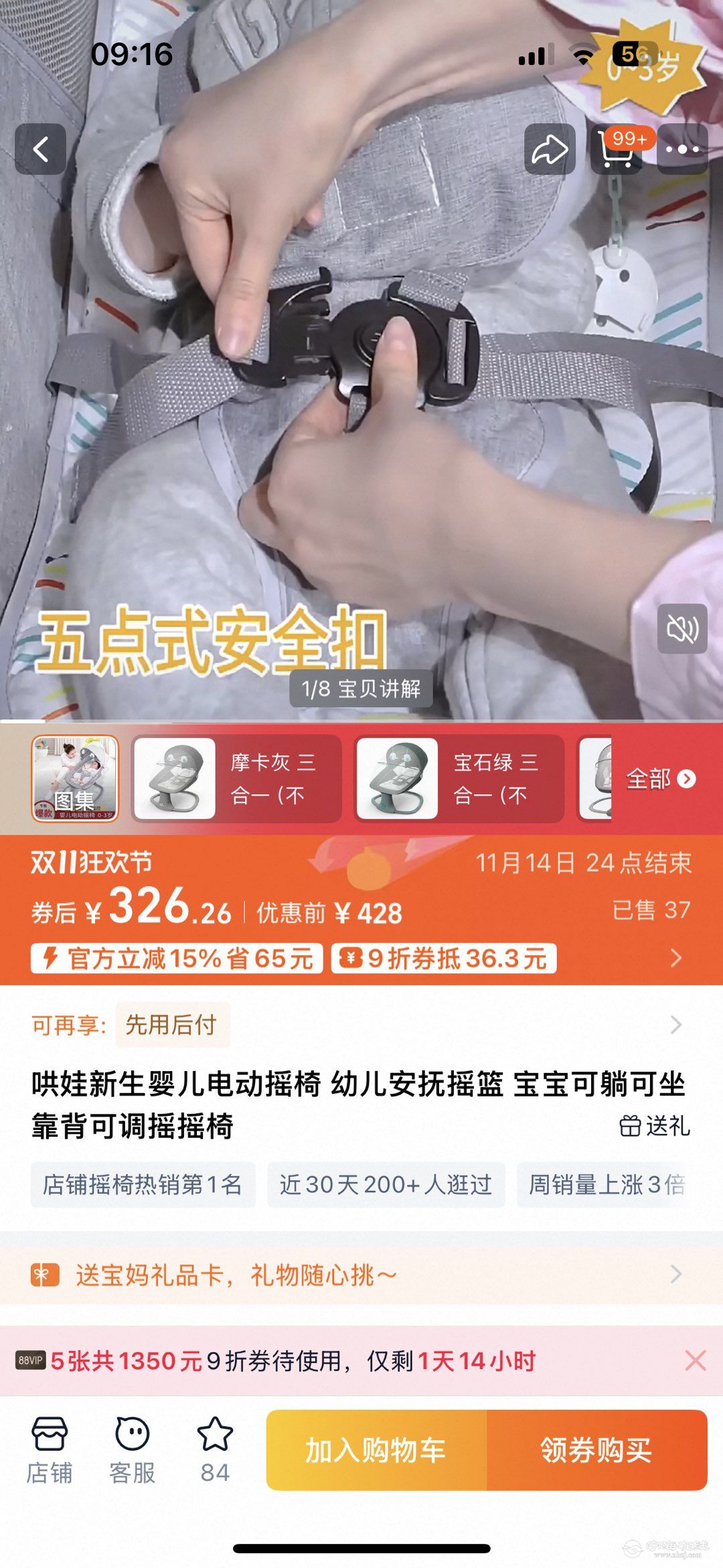This screenshot has width=723, height=1568.
Task: Open 送宝妈礼品卡 gift card banner
Action: [361, 1274]
